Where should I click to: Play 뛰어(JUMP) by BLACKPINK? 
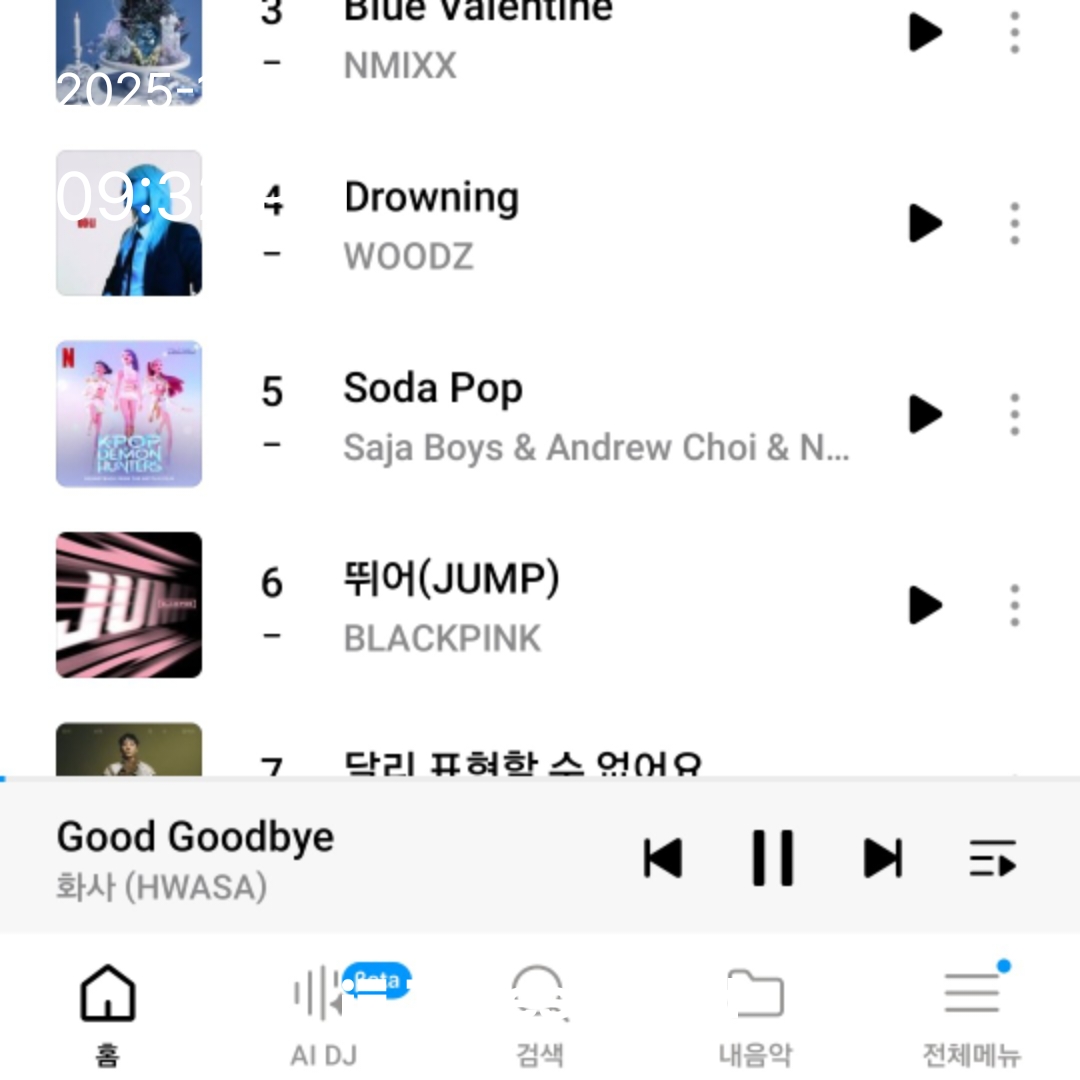(925, 605)
